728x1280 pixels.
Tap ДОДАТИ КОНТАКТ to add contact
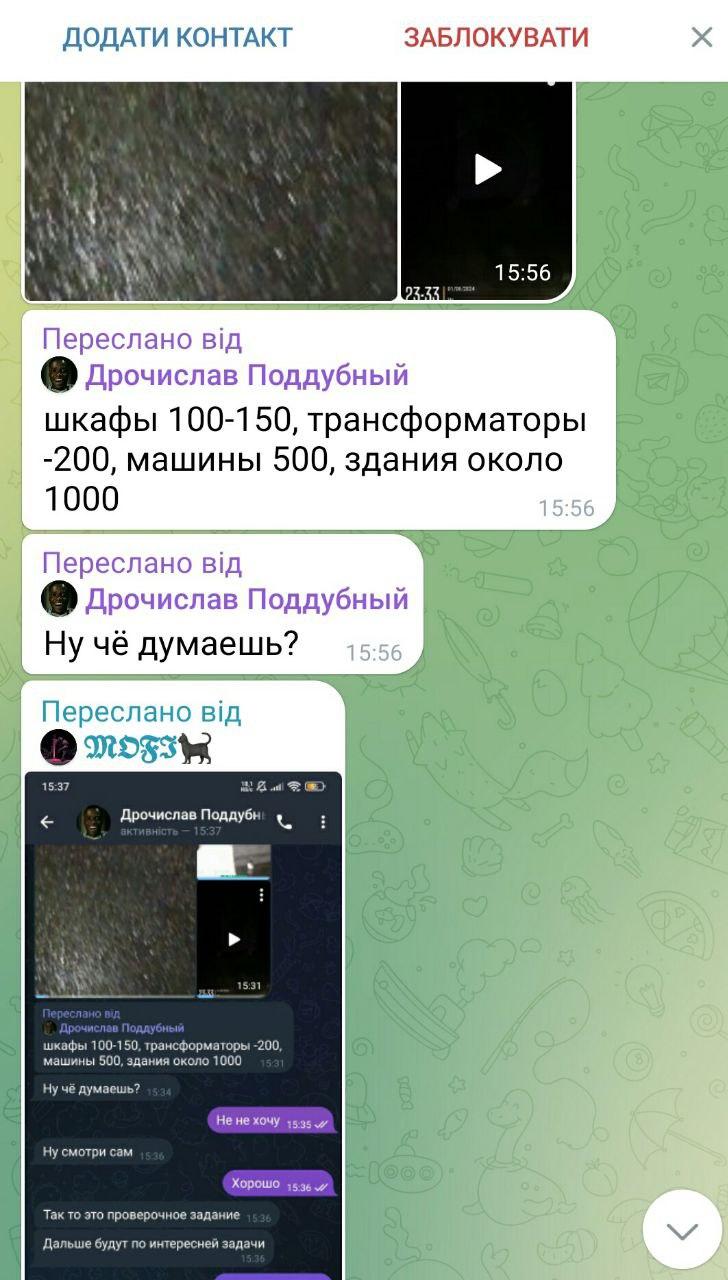(177, 38)
